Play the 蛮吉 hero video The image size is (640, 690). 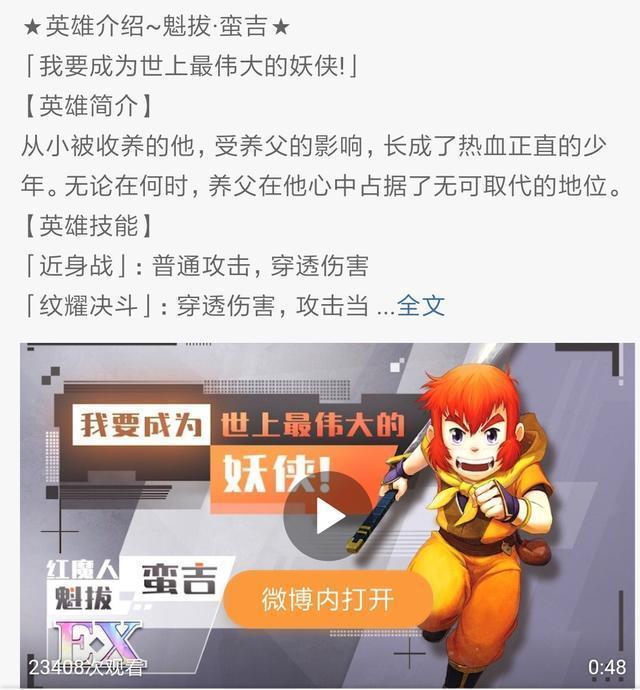click(328, 516)
